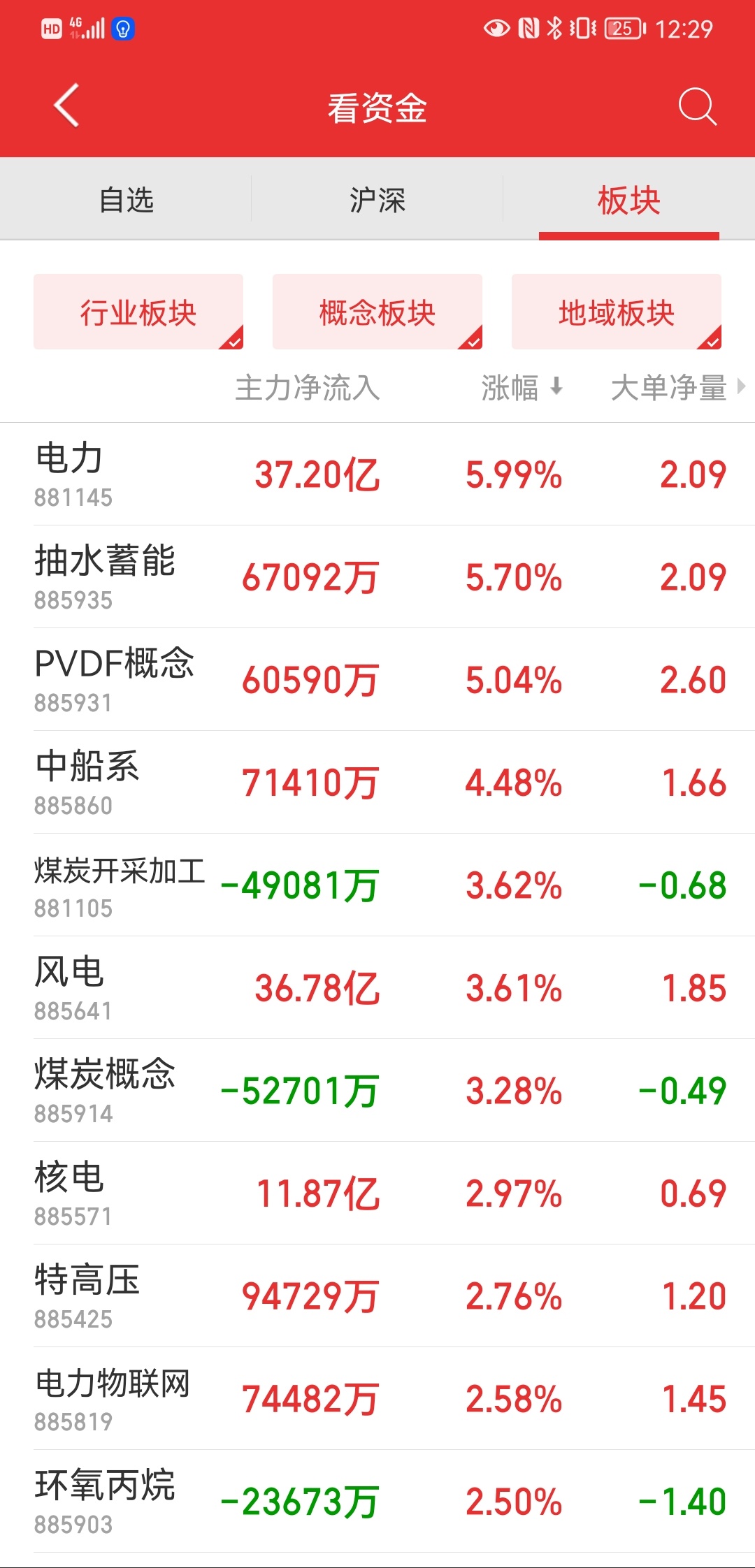Open the 电力物联网 sector row
Screen dimensions: 755x1568
click(377, 1398)
